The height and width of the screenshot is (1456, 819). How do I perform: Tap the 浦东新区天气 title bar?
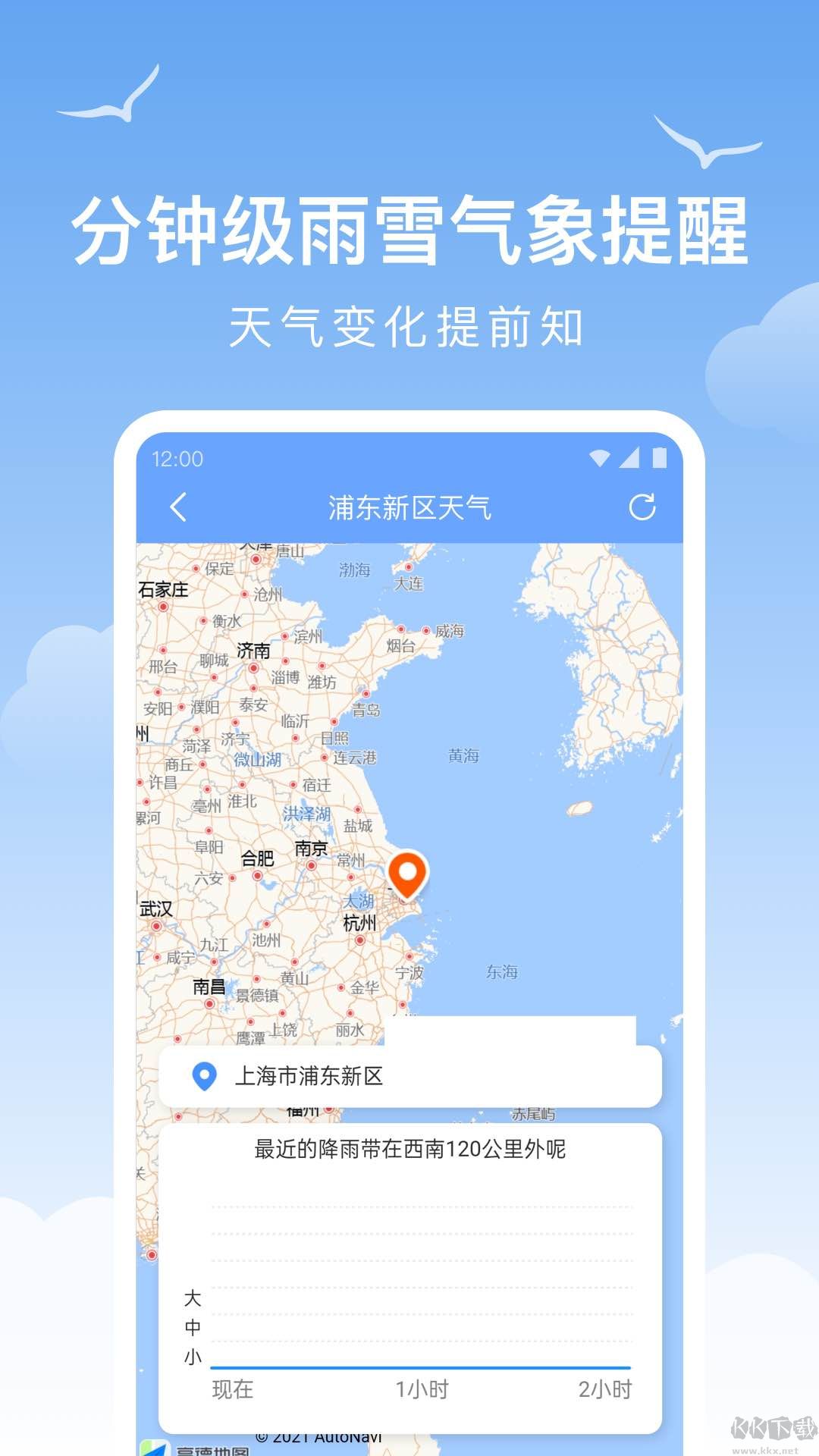(x=409, y=506)
